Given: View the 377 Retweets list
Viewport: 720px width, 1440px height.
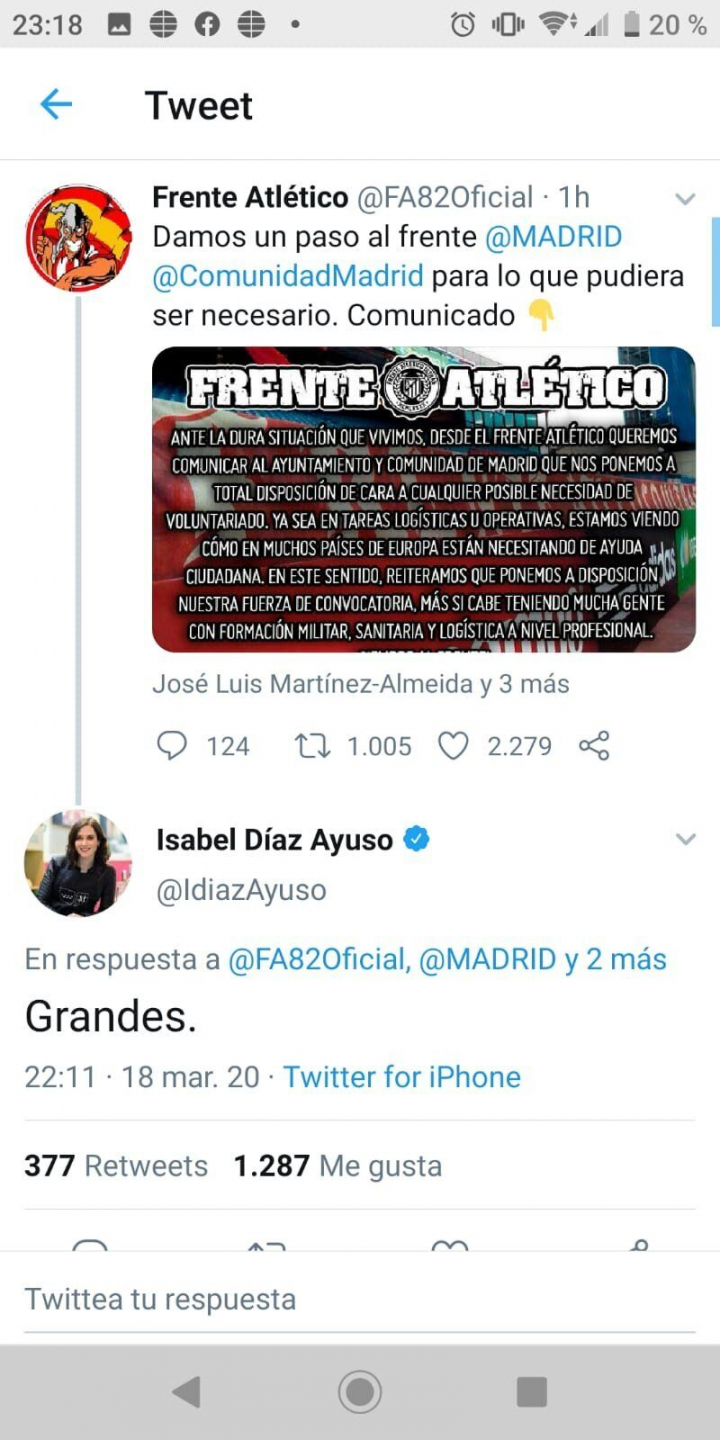Looking at the screenshot, I should 116,1166.
